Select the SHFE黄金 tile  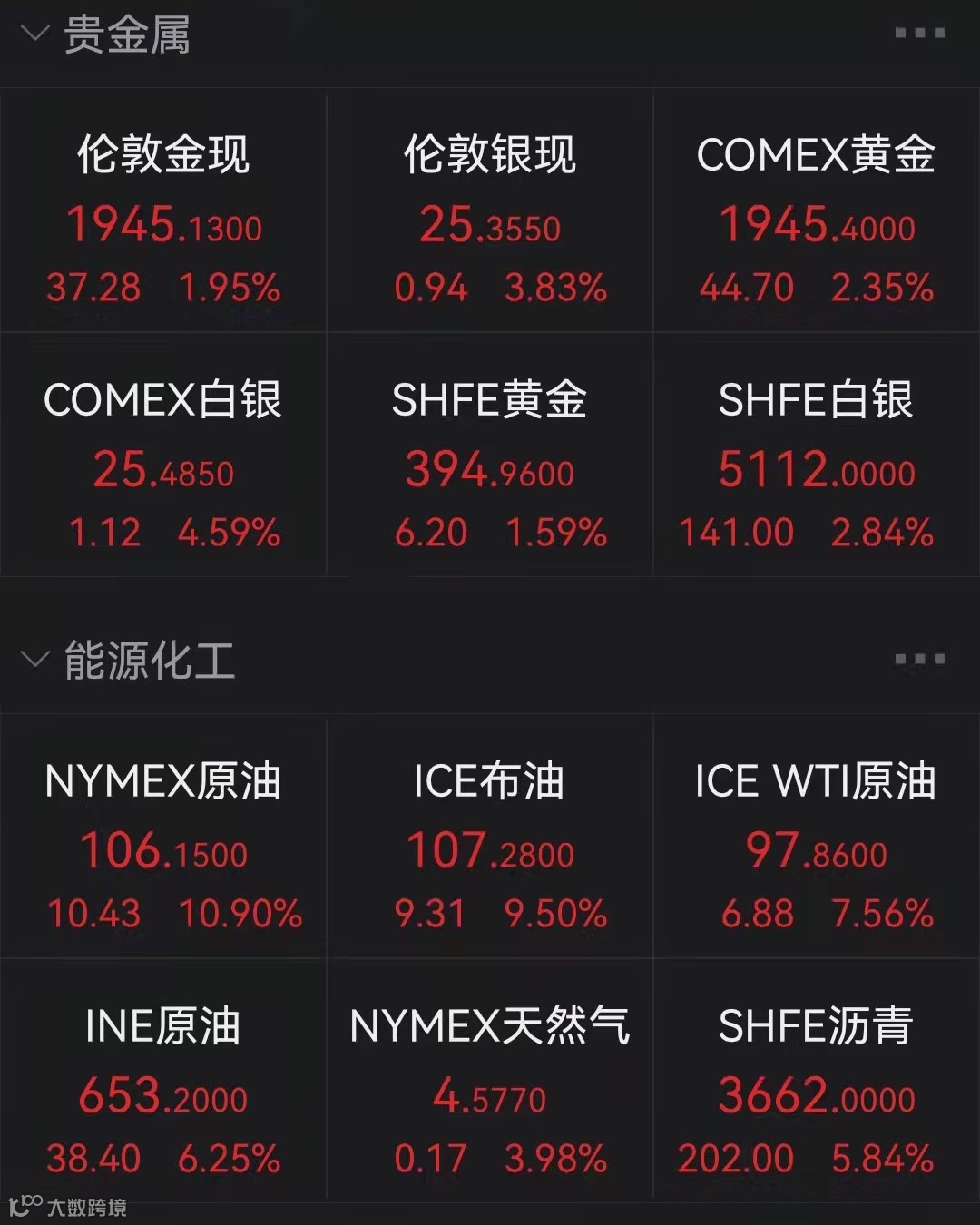(x=490, y=455)
